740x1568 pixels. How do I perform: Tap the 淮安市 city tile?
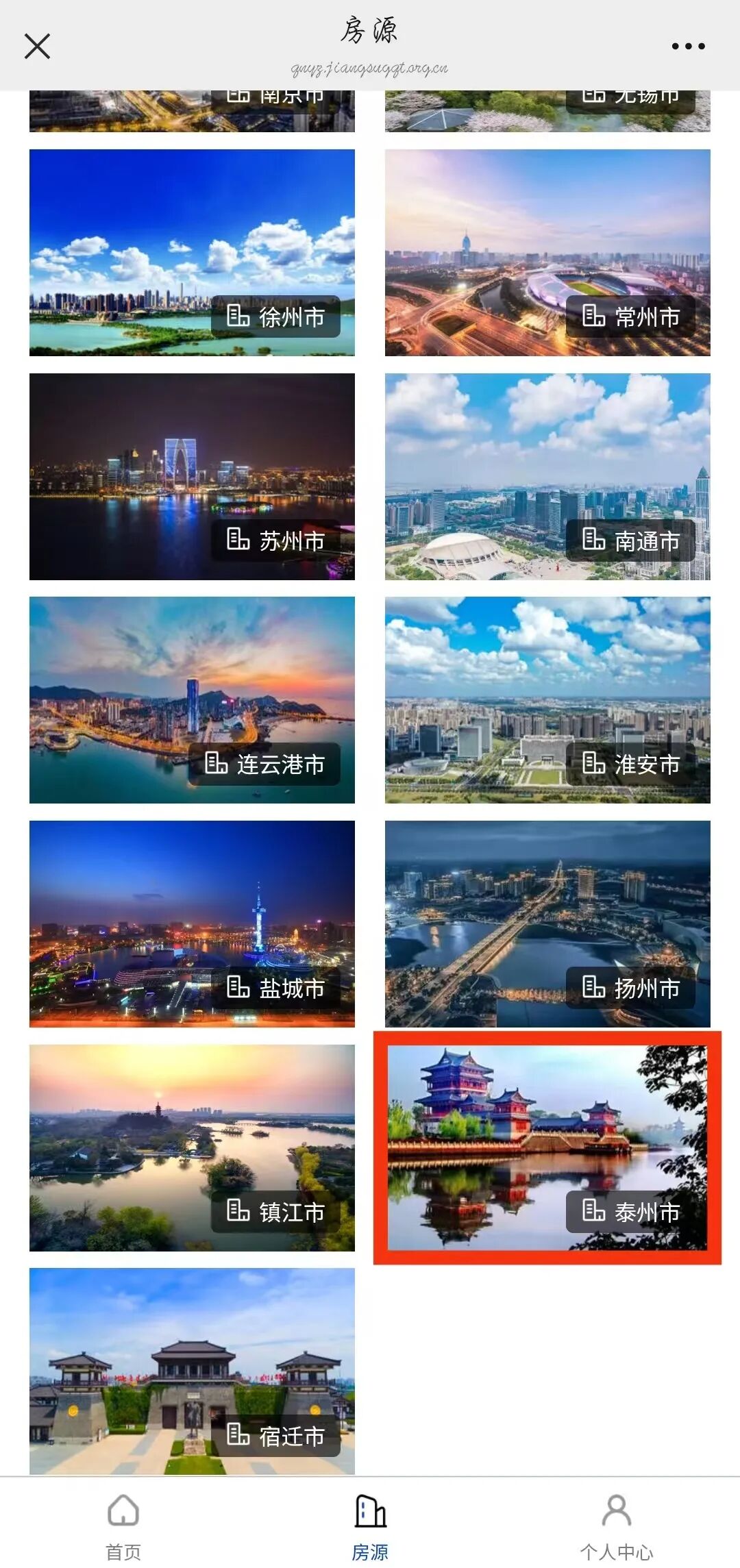[x=547, y=700]
